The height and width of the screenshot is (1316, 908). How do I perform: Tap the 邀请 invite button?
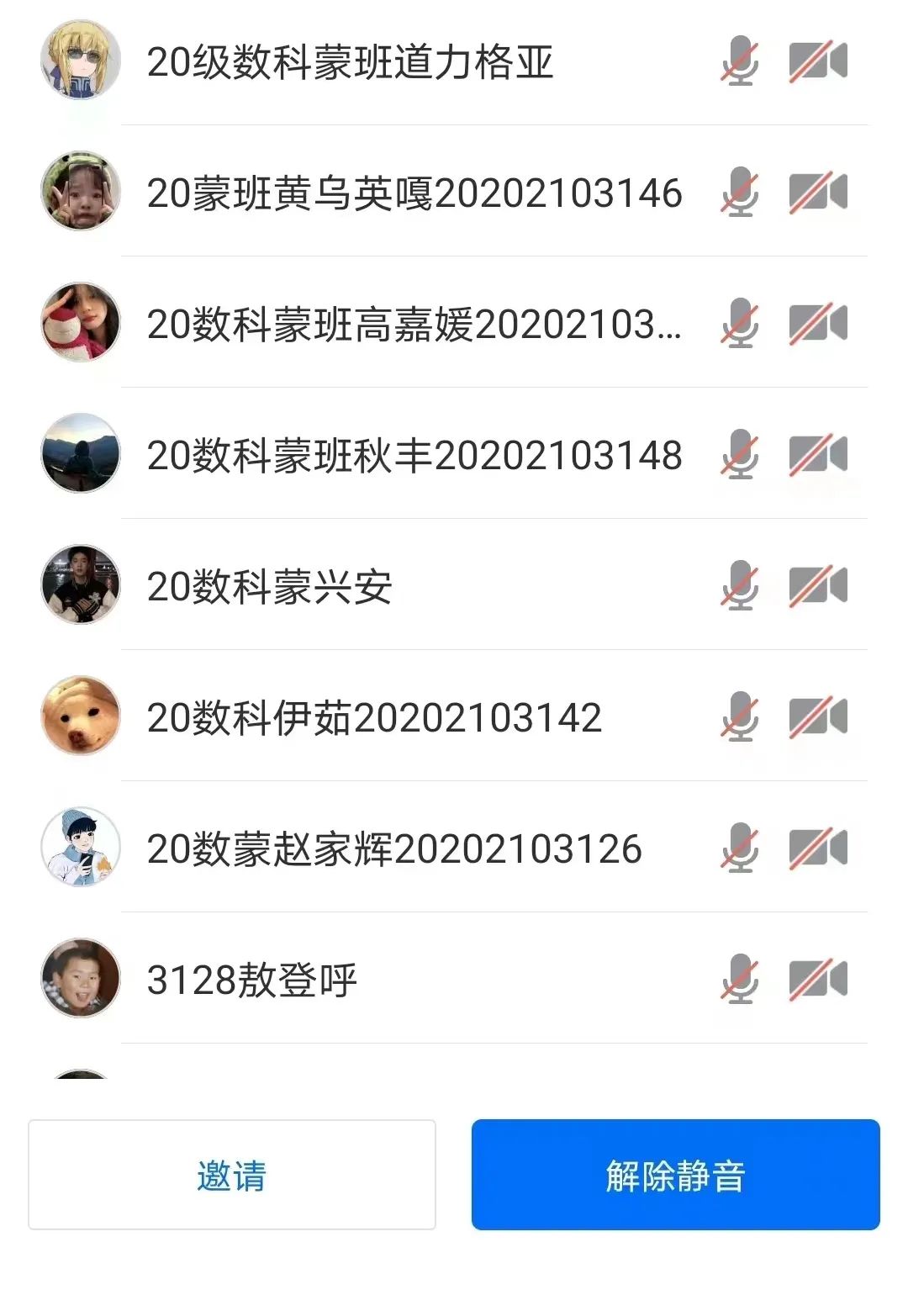[x=231, y=1175]
